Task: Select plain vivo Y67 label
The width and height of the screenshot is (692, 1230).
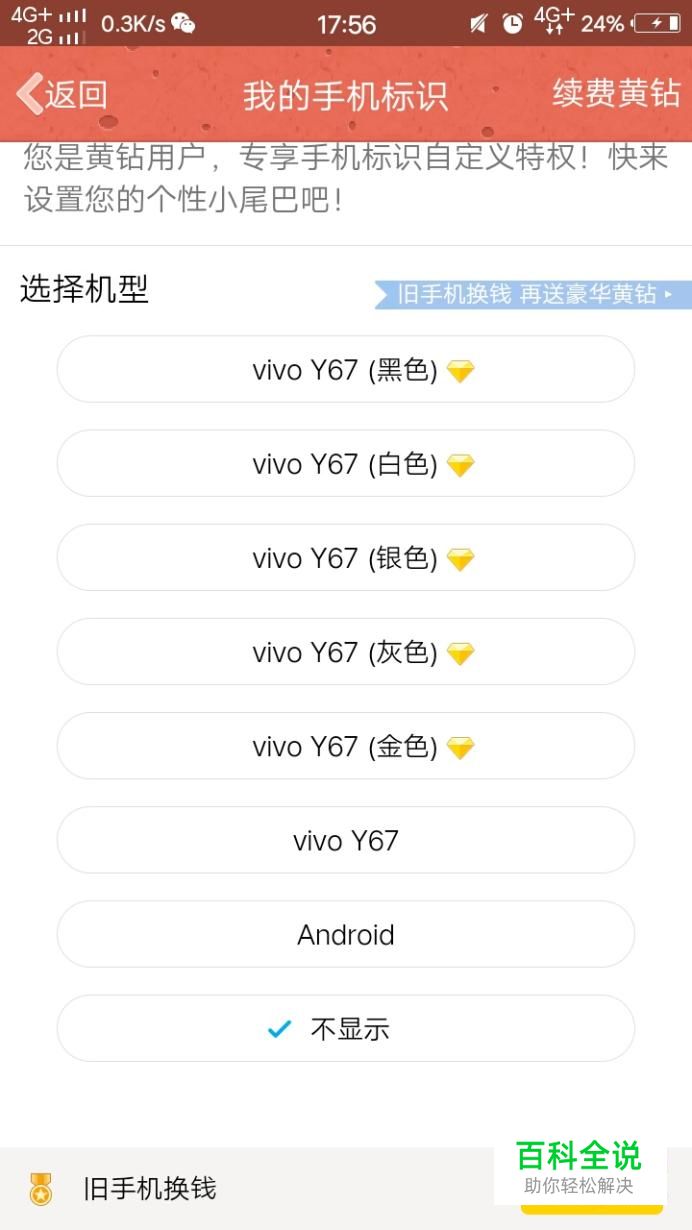Action: pos(346,840)
